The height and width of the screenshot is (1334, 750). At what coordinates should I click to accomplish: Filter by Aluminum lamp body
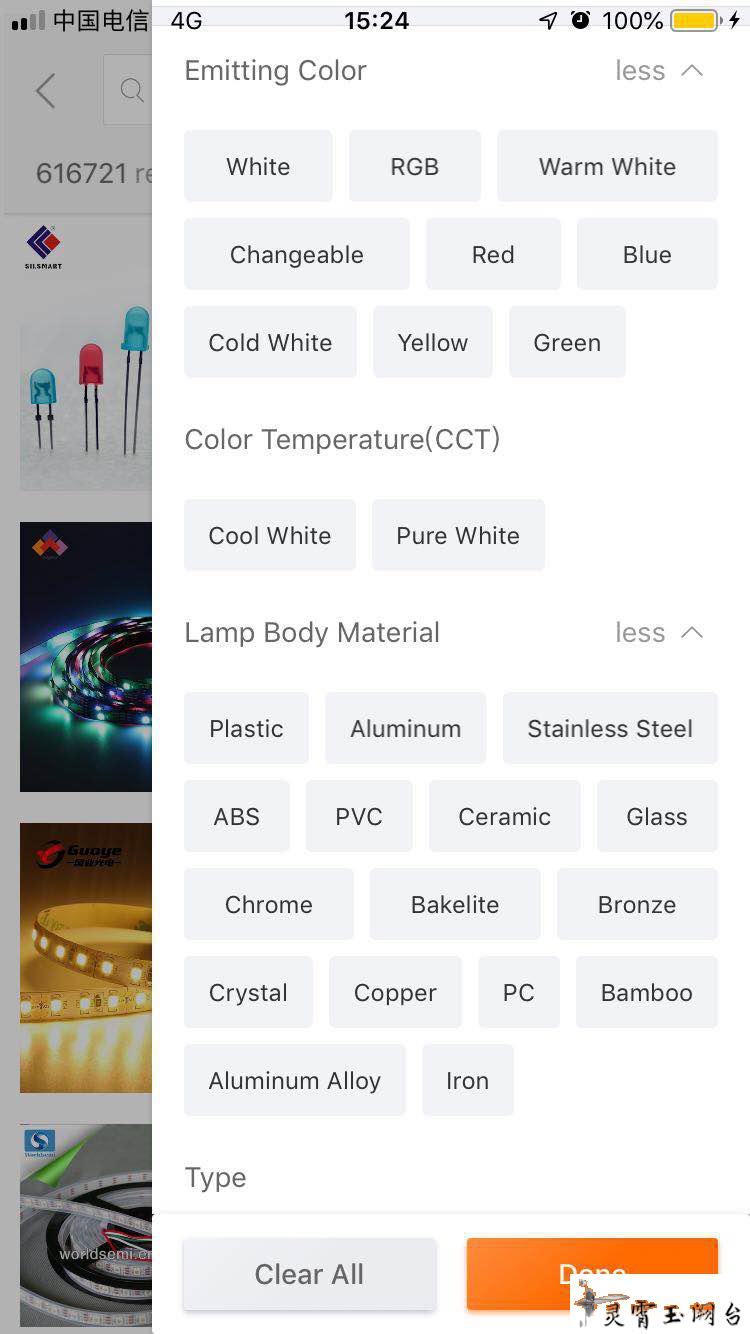(x=405, y=728)
